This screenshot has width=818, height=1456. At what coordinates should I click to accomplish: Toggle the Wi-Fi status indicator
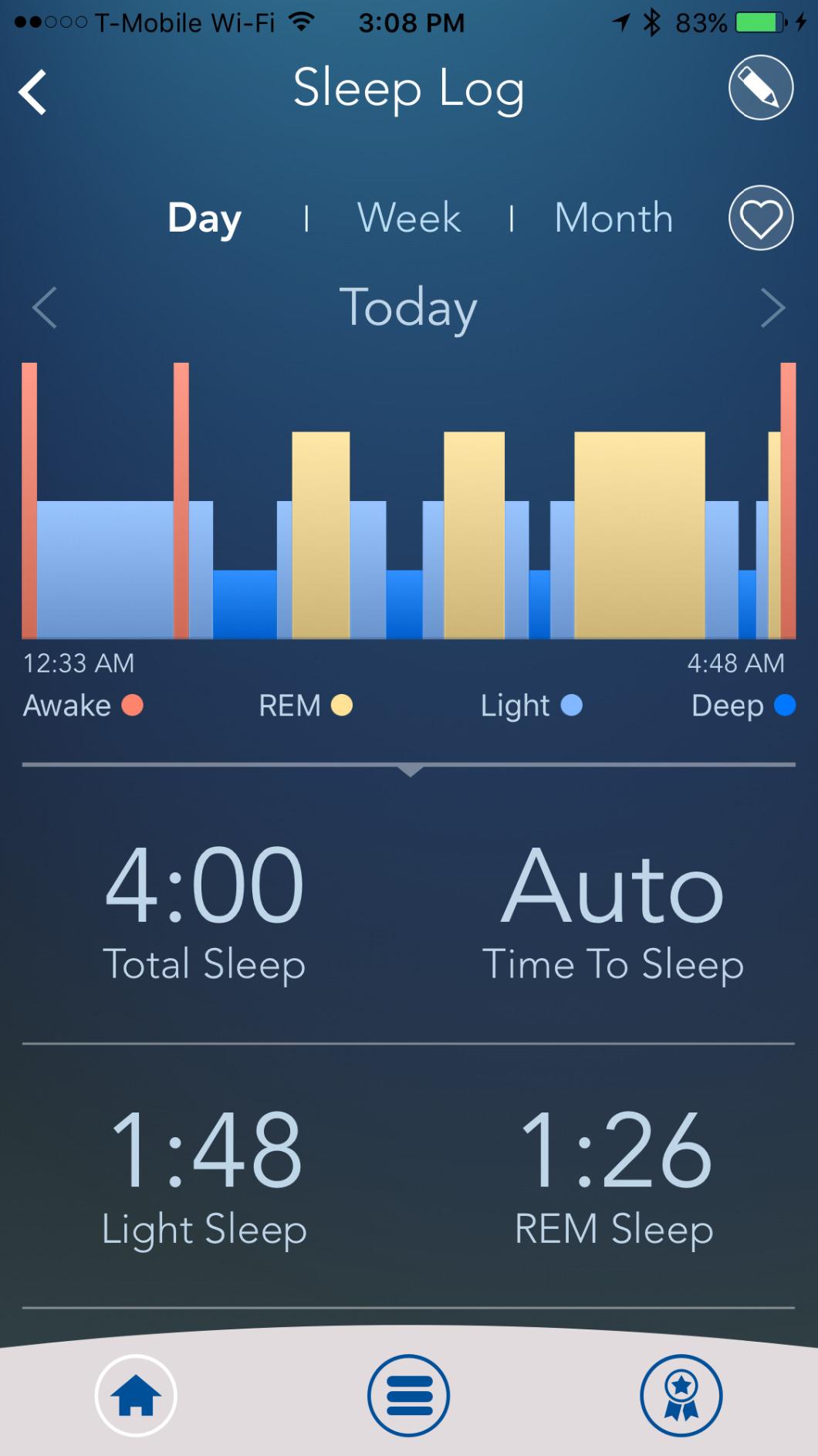click(x=302, y=22)
